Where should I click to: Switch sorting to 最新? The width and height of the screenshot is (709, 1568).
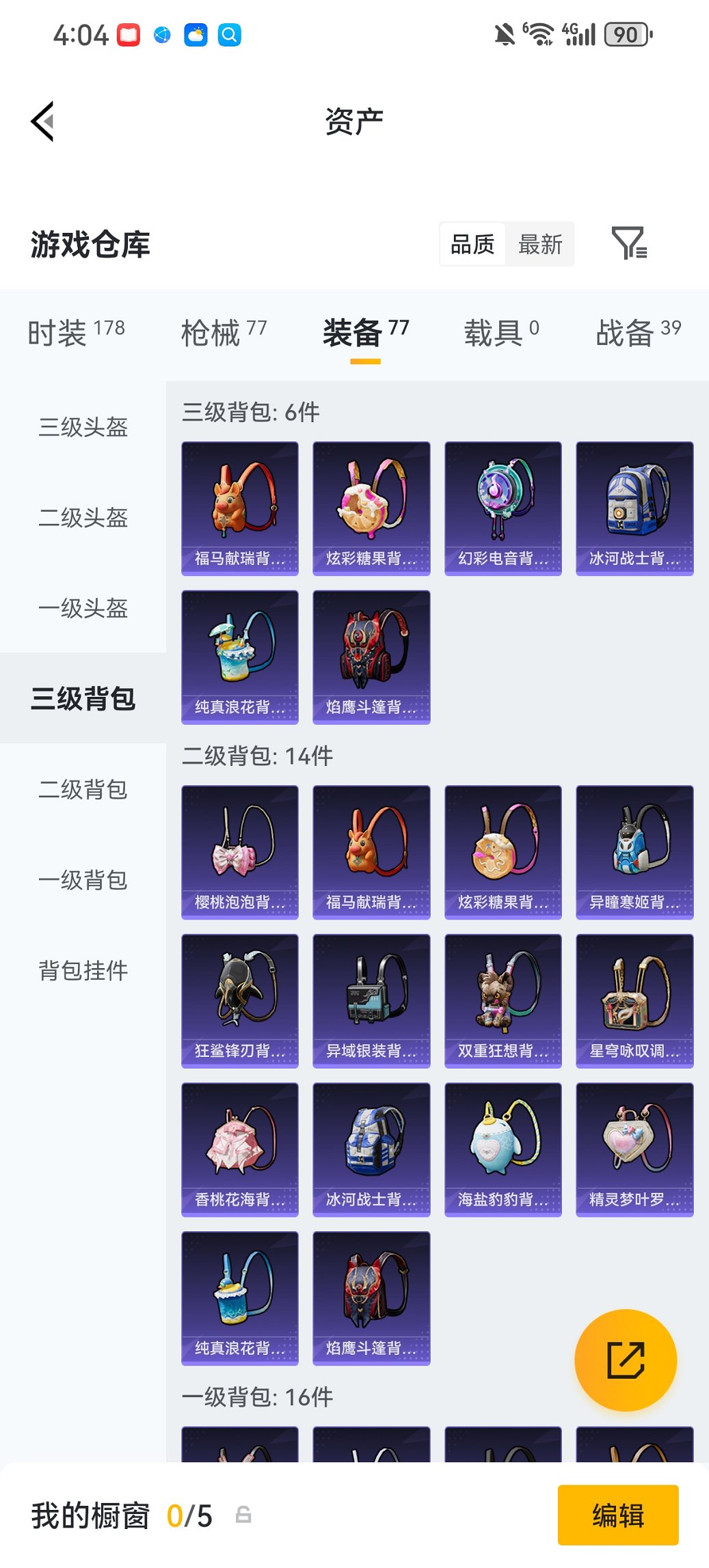click(540, 244)
